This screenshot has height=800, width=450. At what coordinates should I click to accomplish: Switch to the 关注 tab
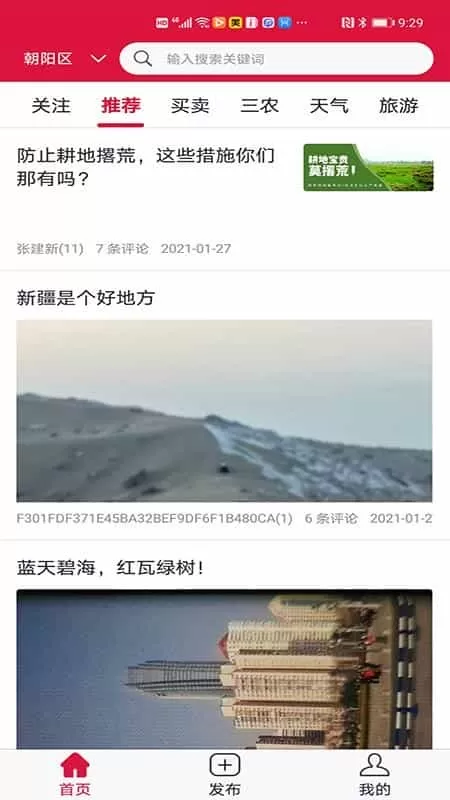[x=51, y=106]
